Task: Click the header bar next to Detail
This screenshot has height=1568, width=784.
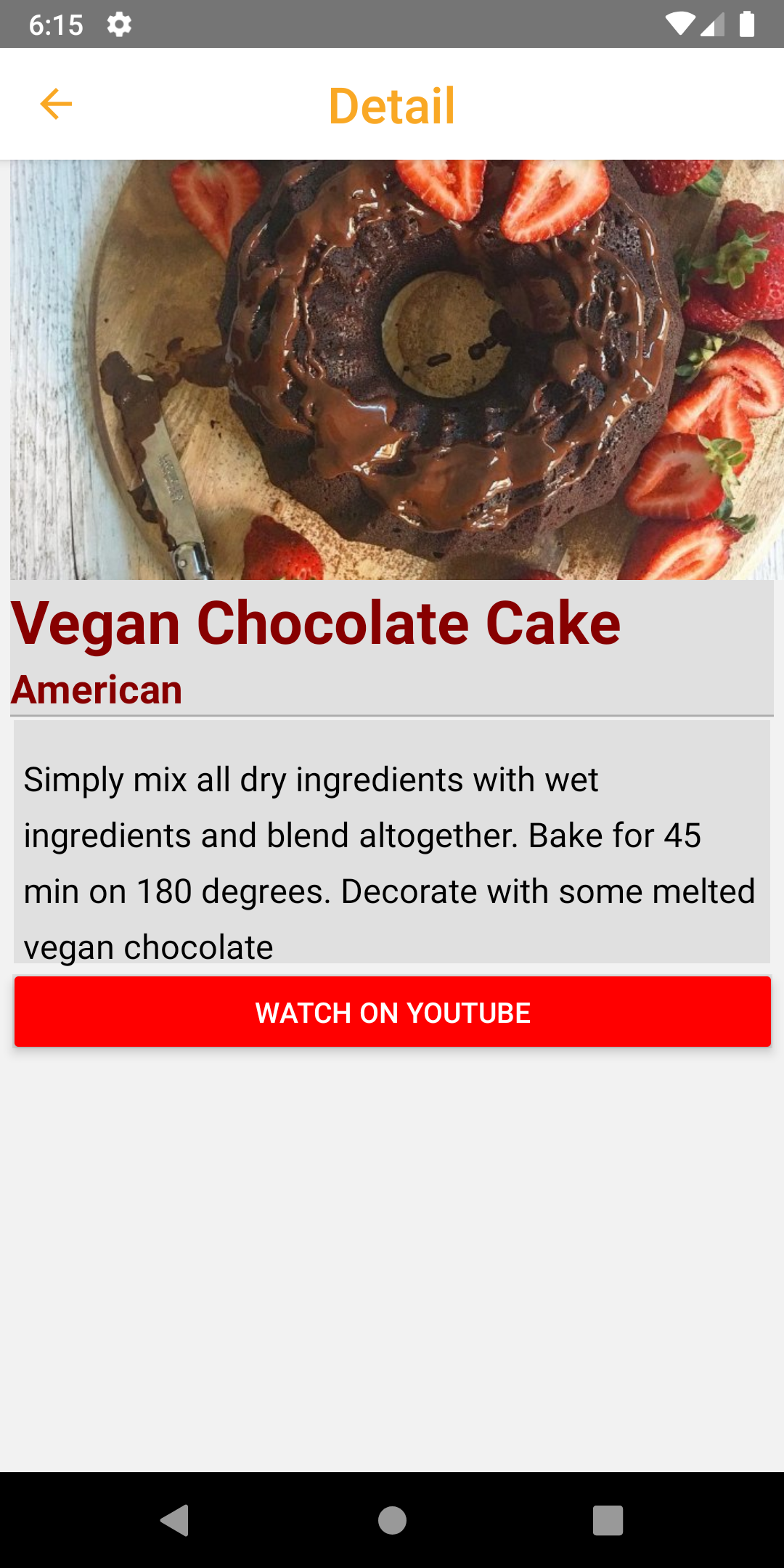Action: [617, 103]
